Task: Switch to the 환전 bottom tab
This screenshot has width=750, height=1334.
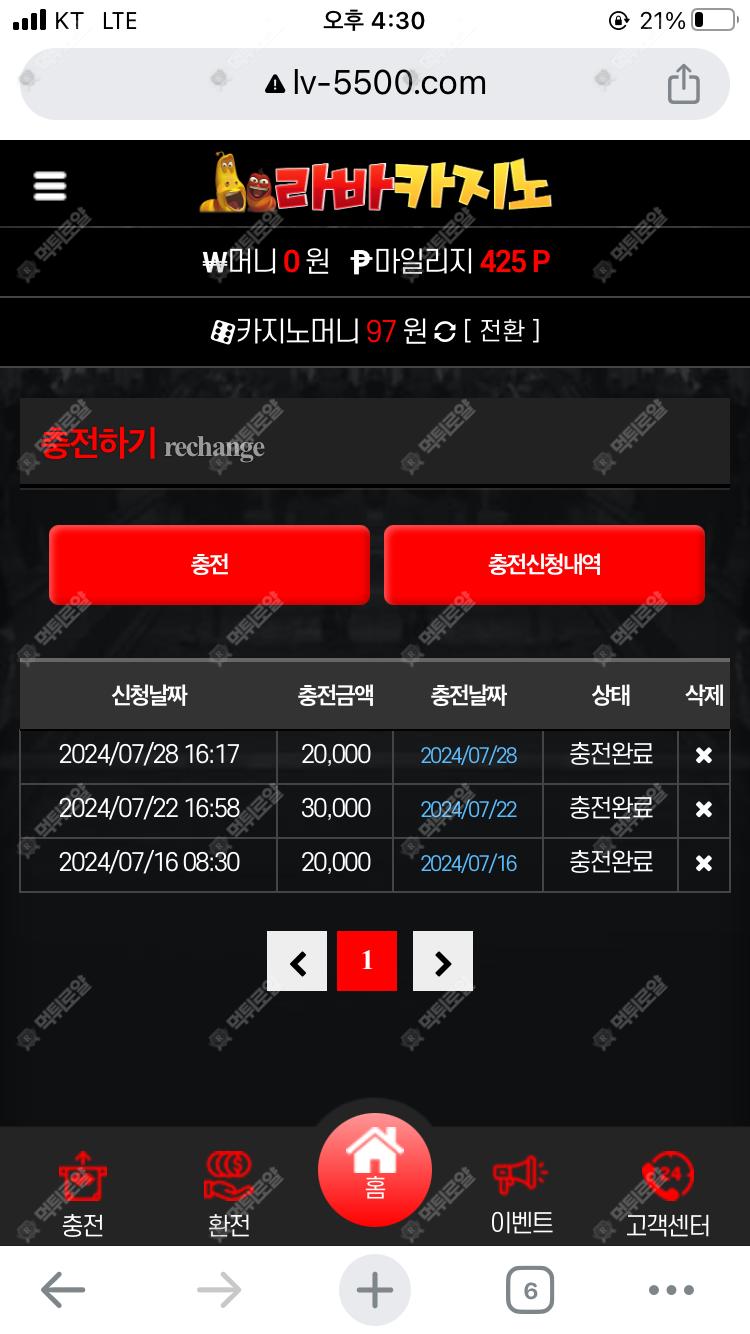Action: pos(229,1195)
